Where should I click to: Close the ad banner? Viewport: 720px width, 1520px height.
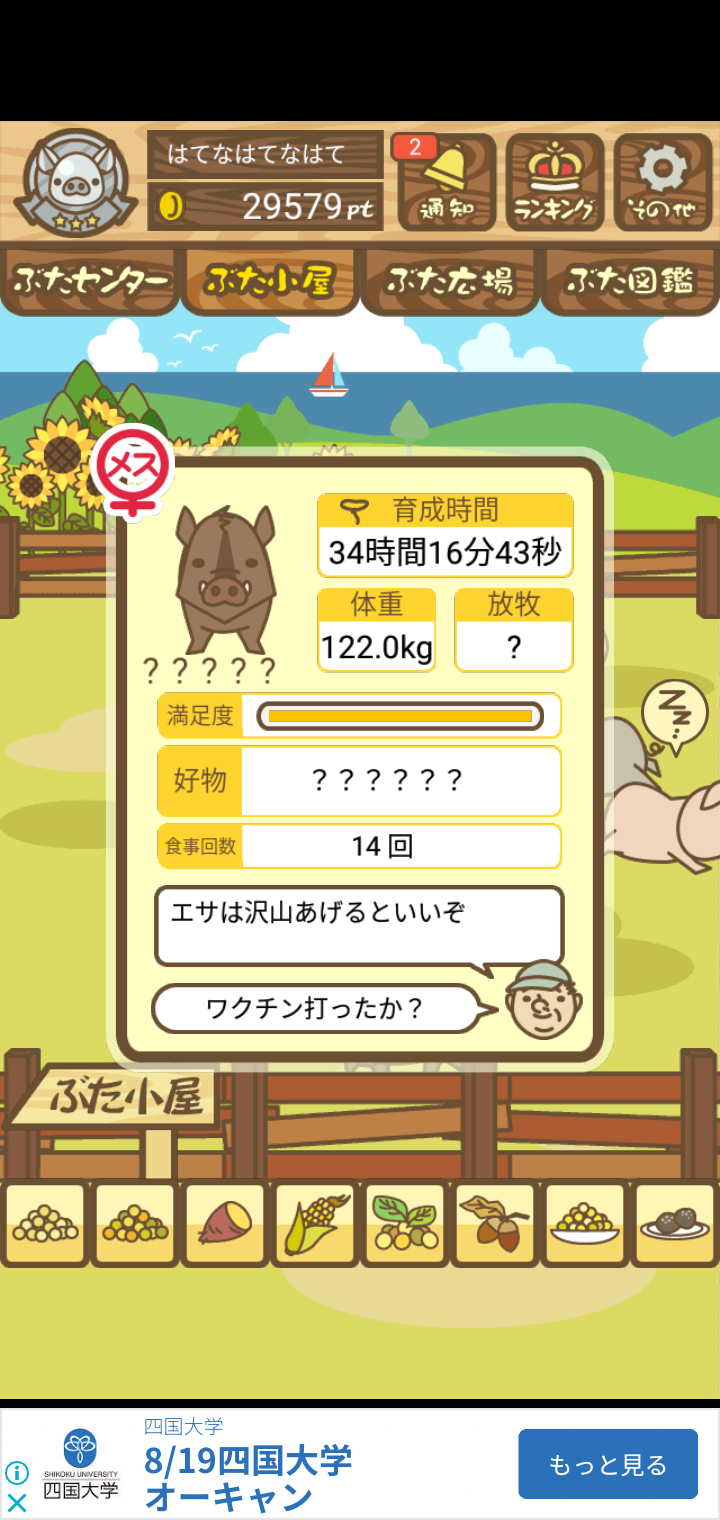click(17, 1502)
